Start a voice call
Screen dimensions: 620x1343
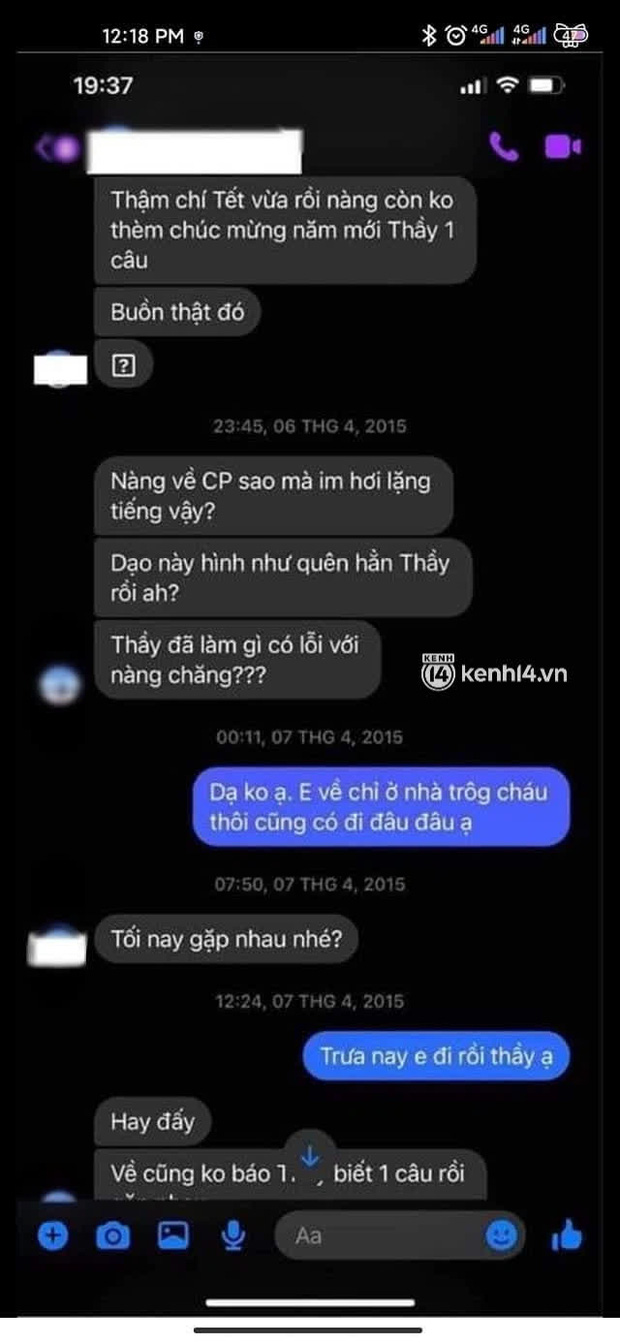pos(503,148)
